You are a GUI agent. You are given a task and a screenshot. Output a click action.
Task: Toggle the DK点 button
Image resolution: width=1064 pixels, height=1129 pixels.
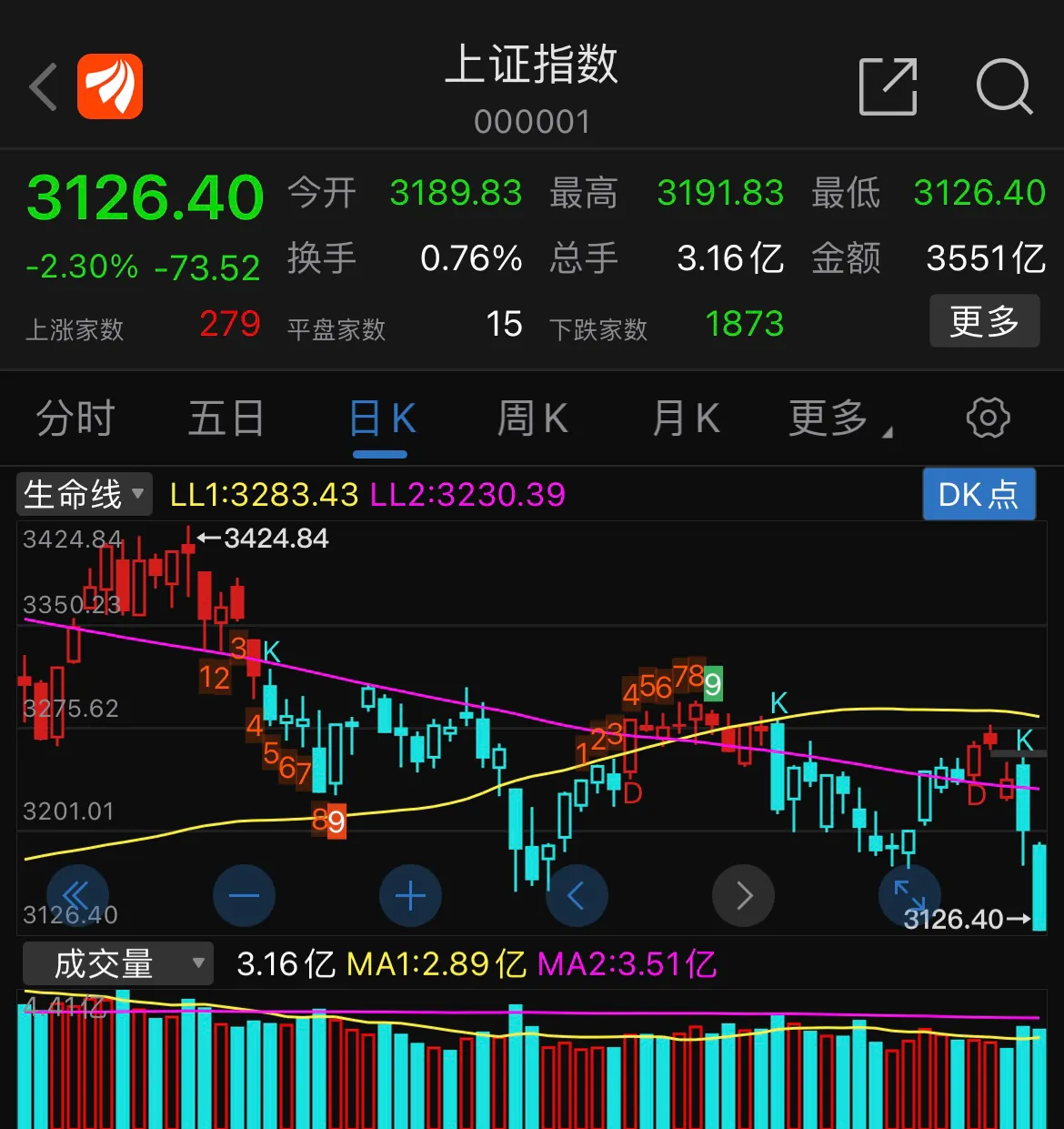(979, 495)
